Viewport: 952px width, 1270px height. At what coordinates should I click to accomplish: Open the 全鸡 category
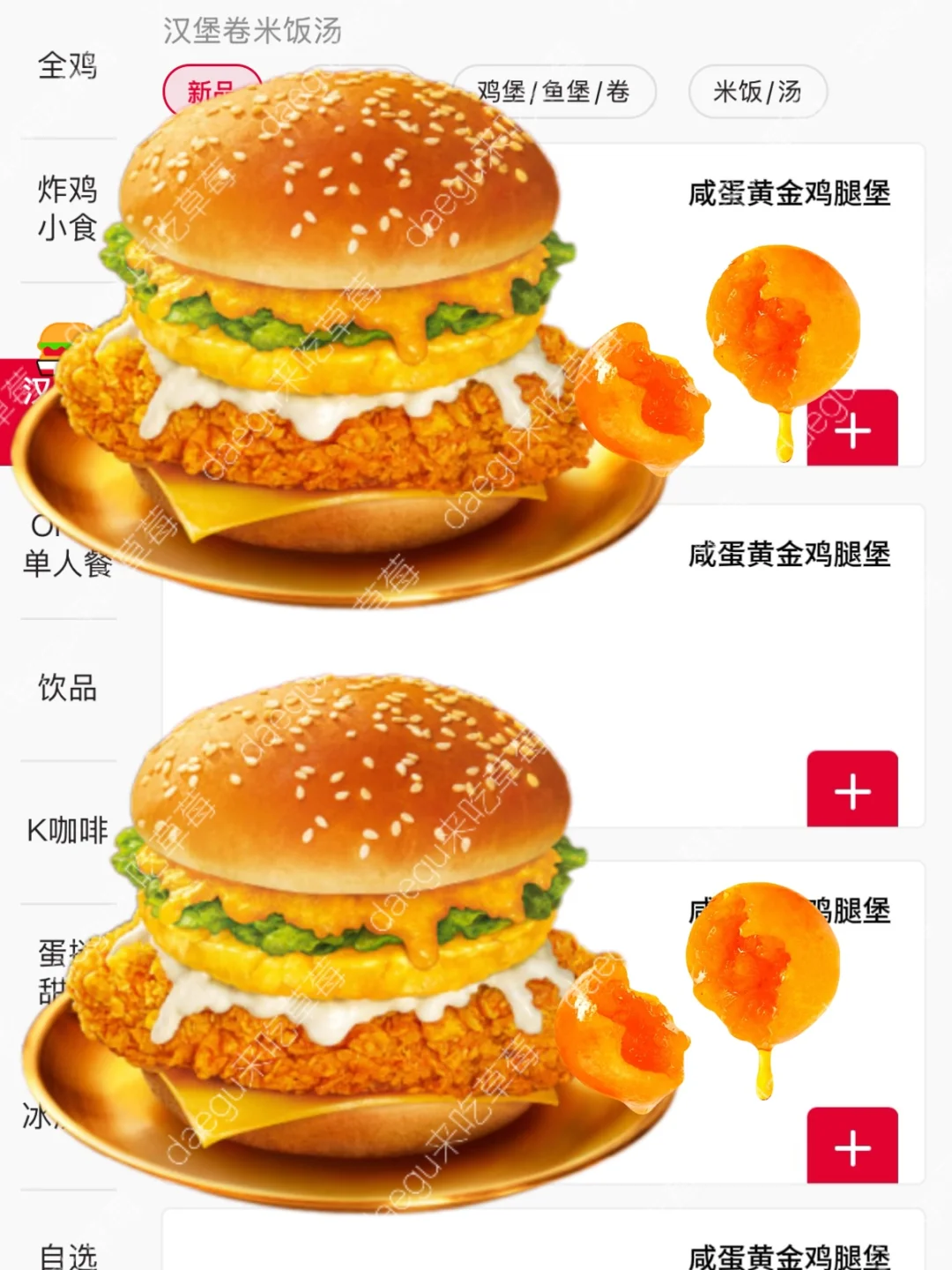click(66, 66)
